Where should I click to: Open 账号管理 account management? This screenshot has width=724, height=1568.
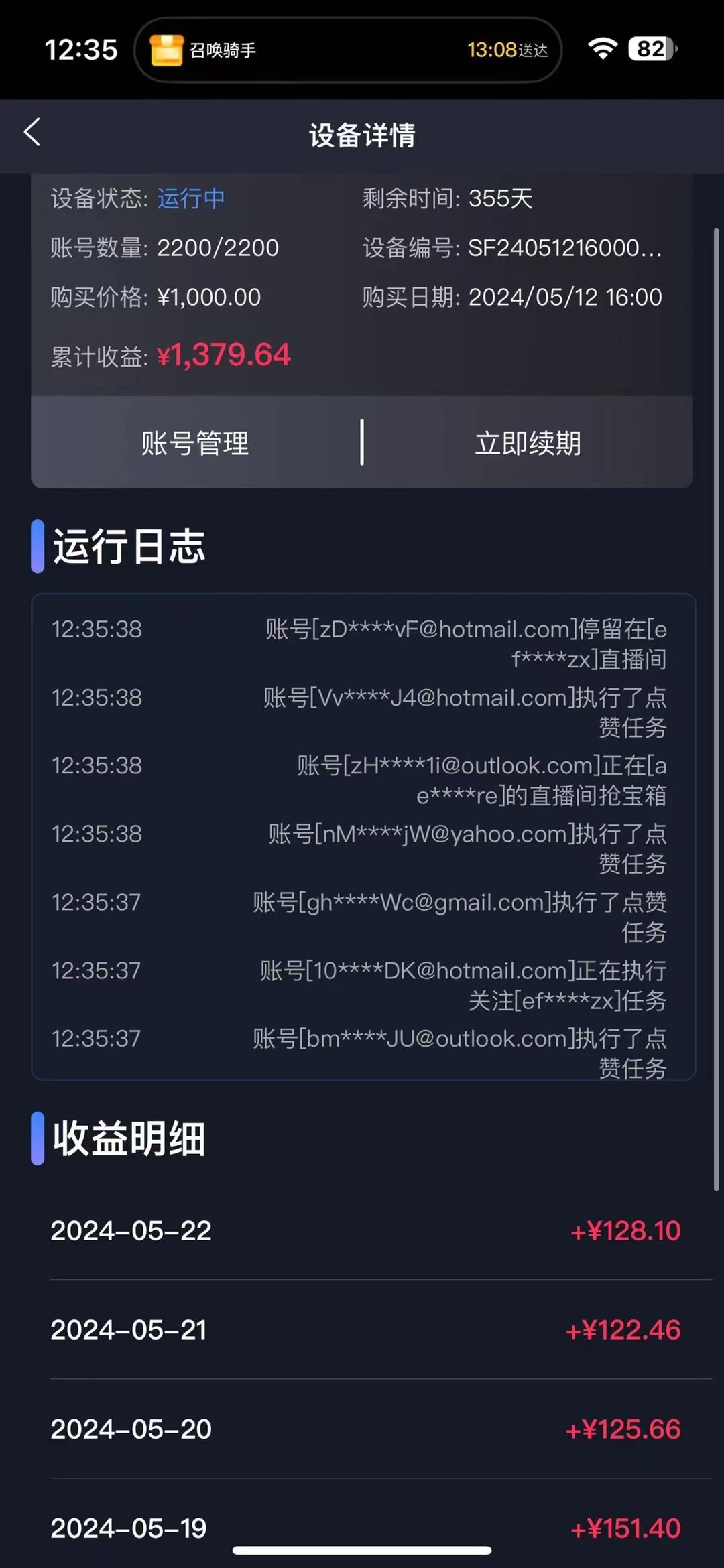tap(195, 443)
